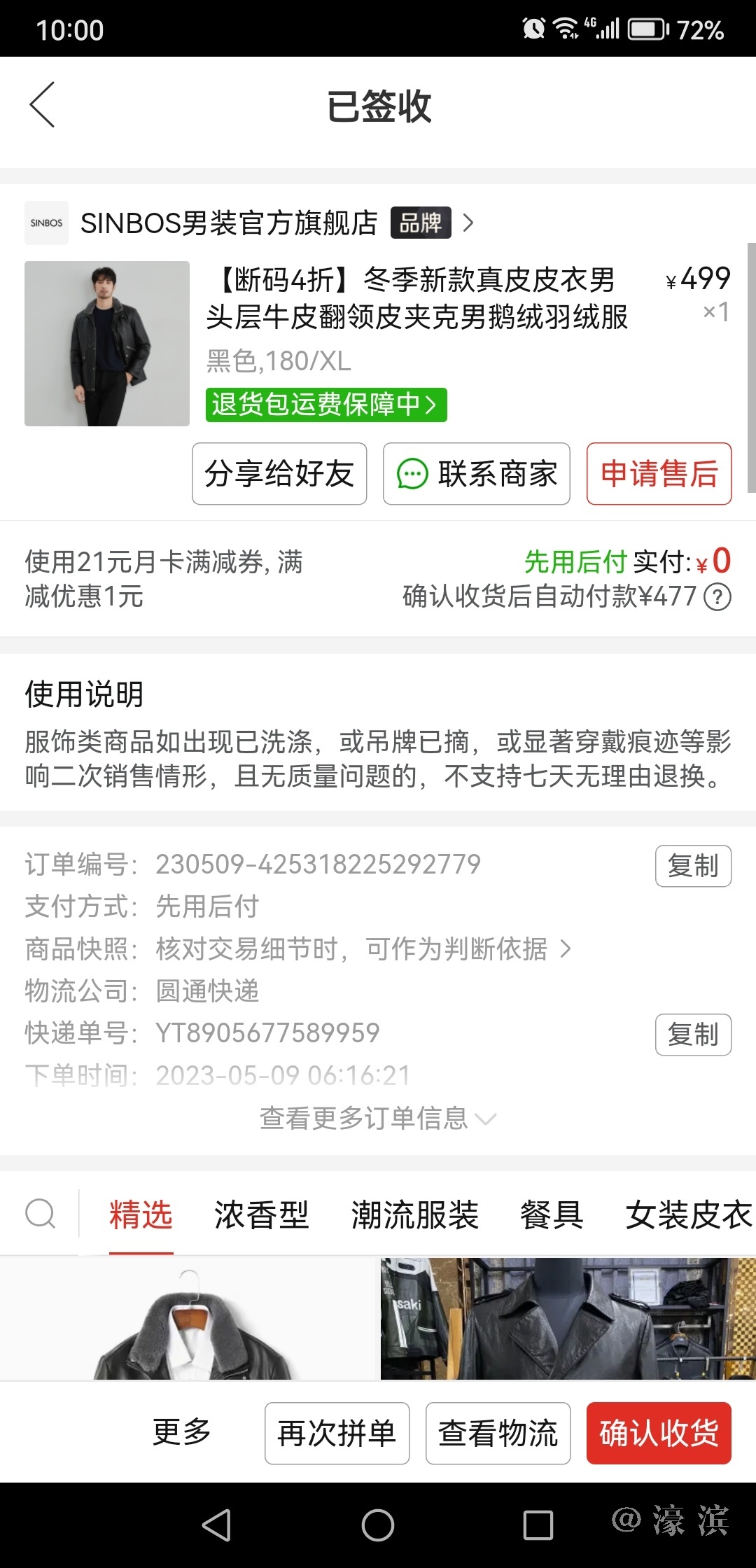This screenshot has width=756, height=1568.
Task: View logistics via 查看物流
Action: tap(498, 1433)
